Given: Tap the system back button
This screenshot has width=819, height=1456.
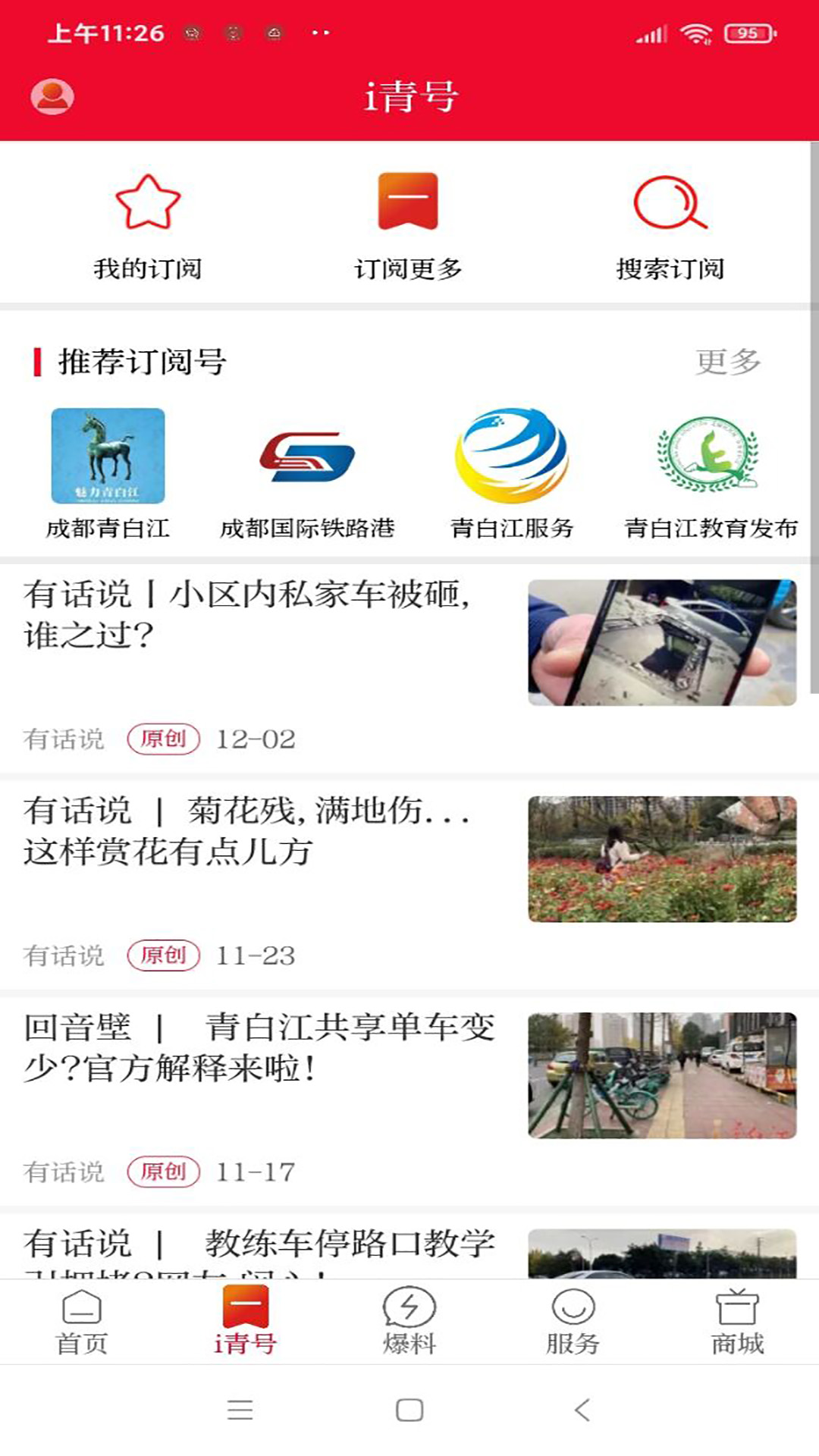Looking at the screenshot, I should coord(582,1410).
